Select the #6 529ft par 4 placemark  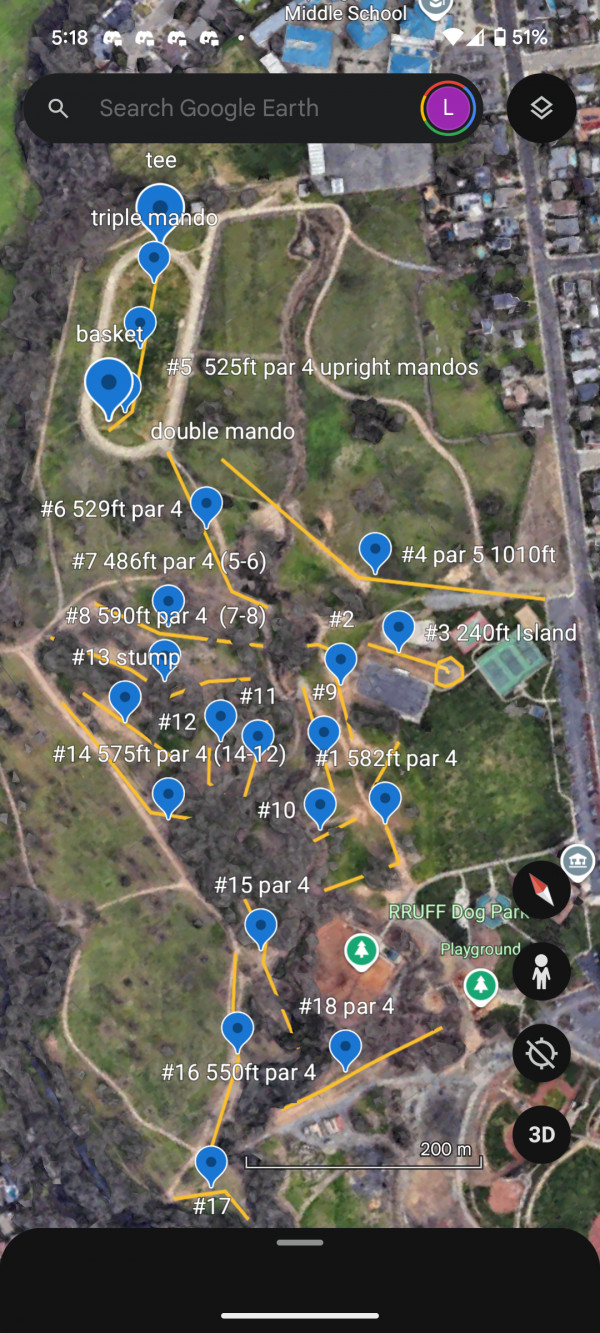[x=206, y=504]
